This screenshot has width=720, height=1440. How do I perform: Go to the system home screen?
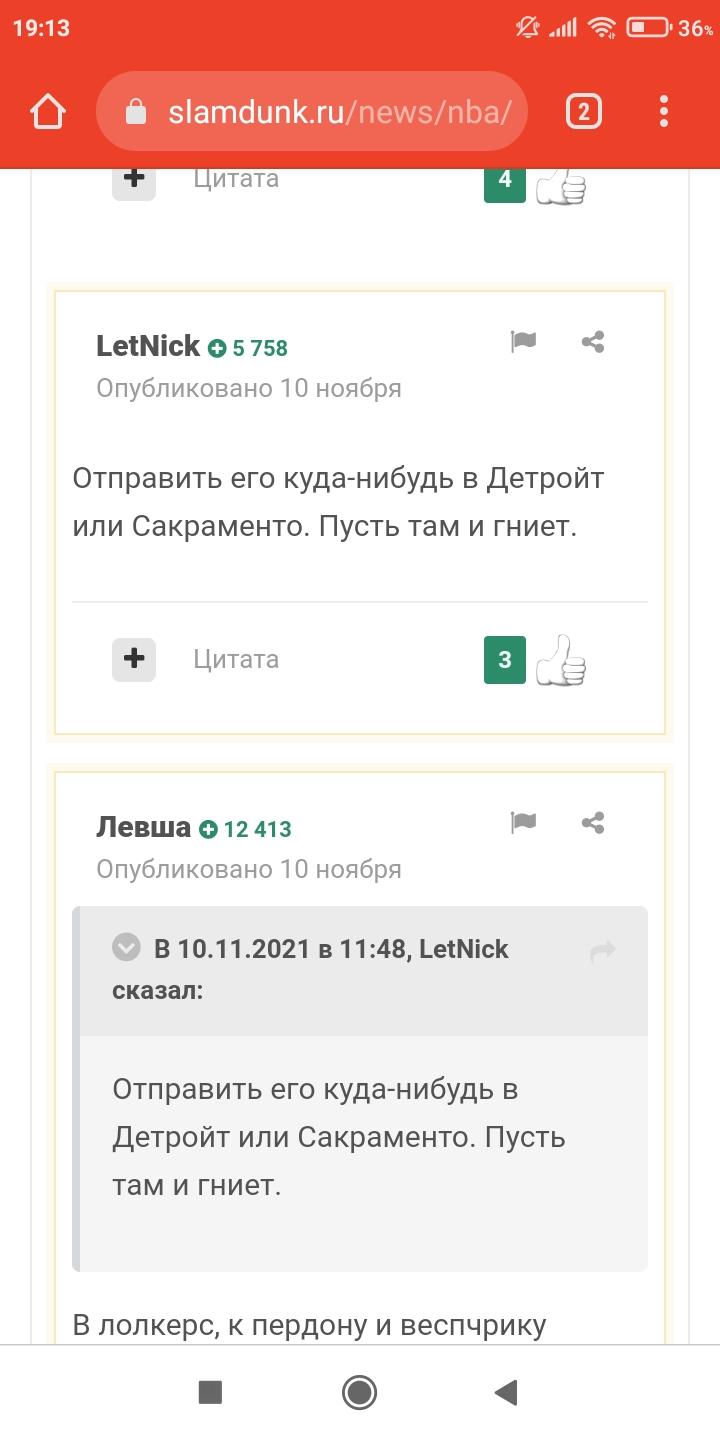359,1392
